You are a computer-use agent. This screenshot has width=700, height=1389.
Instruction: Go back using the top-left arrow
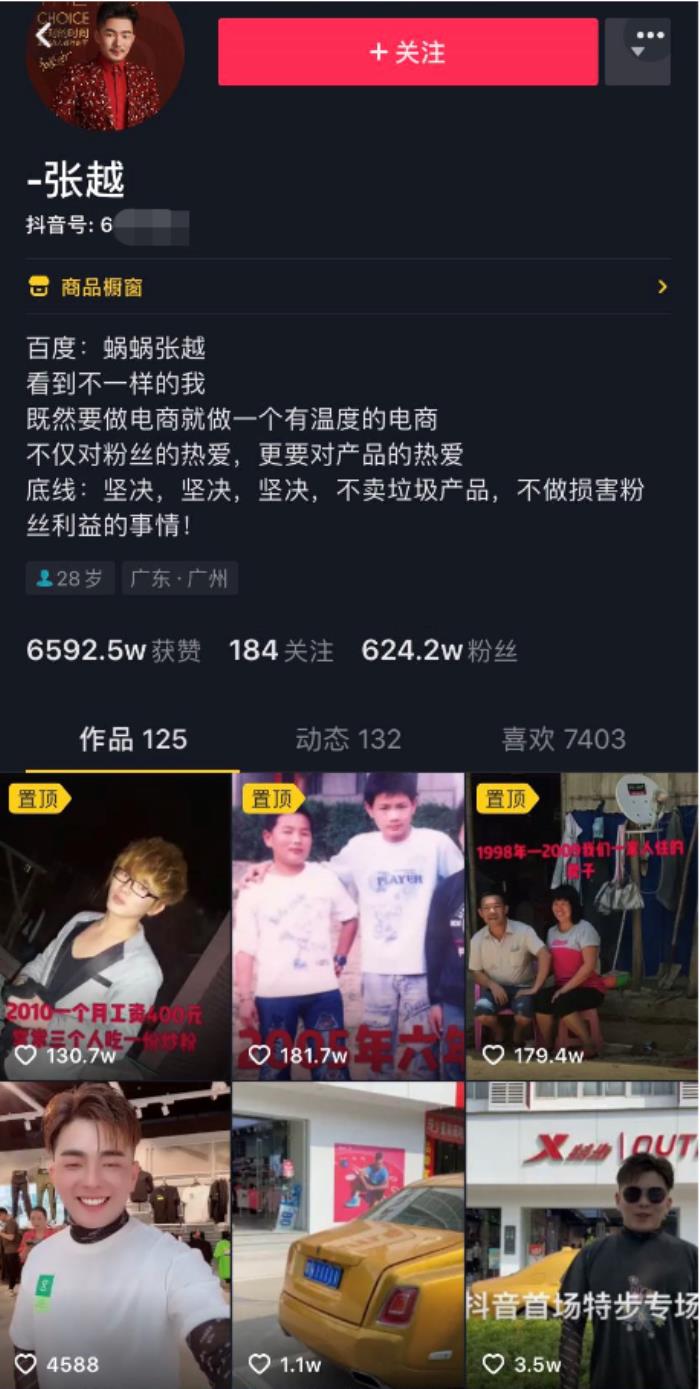tap(42, 37)
